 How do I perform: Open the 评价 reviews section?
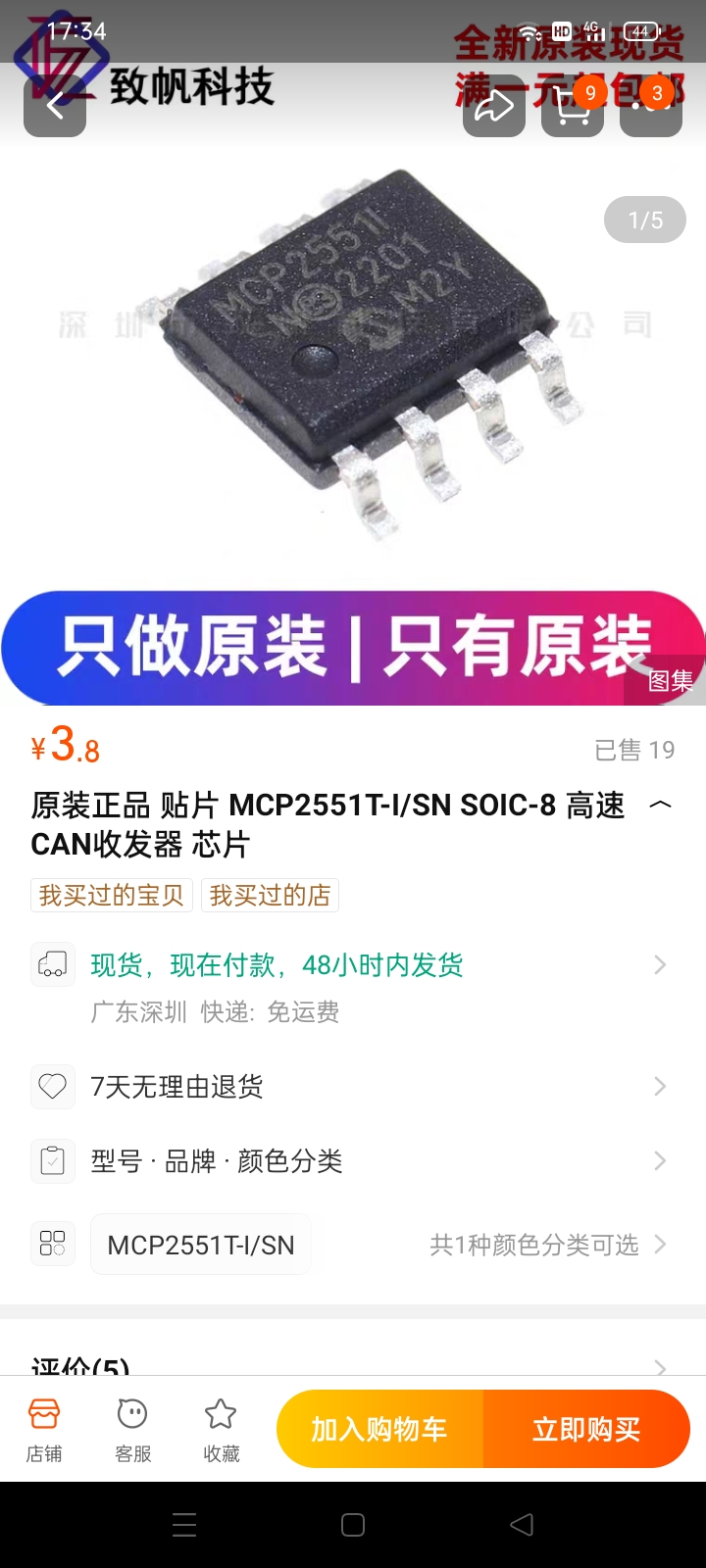[x=353, y=1365]
